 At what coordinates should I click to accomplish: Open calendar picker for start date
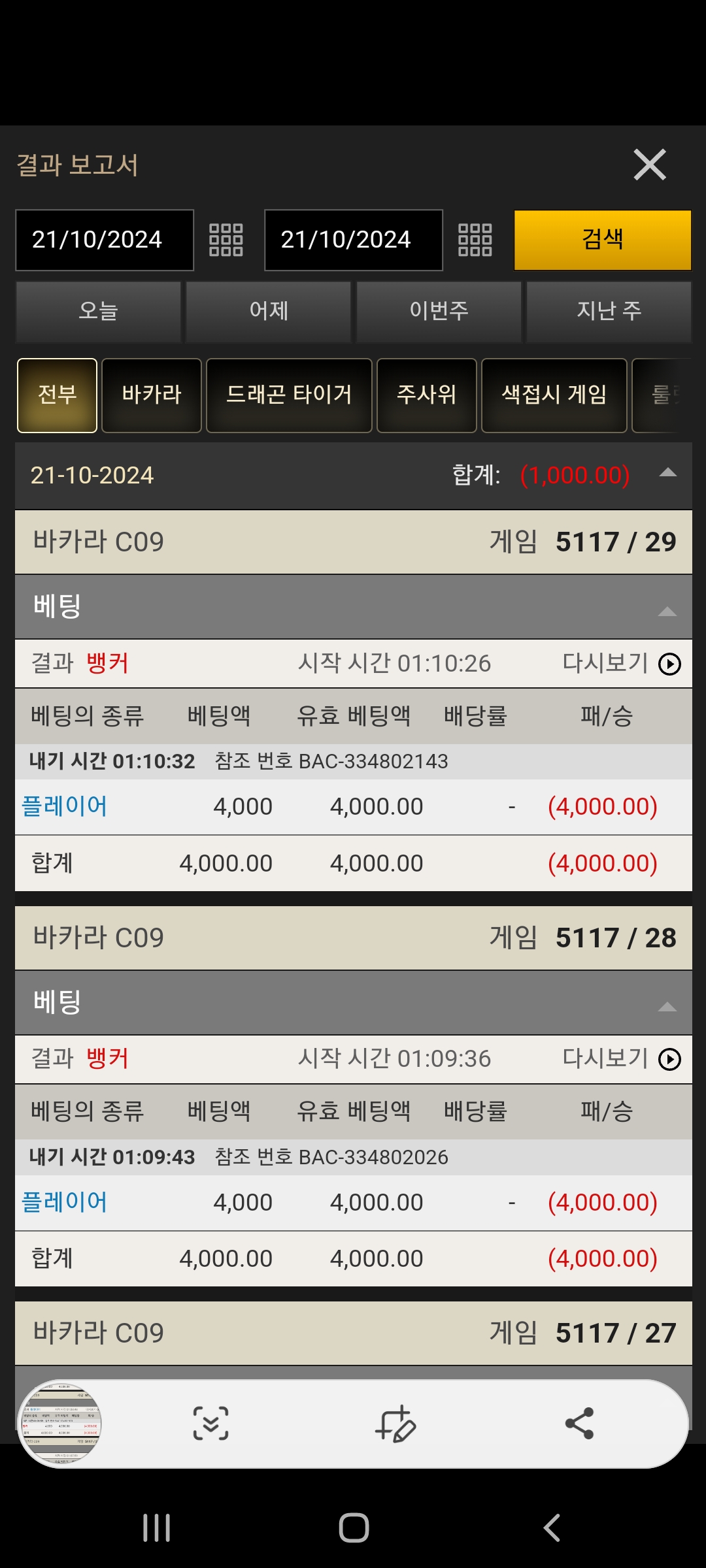226,240
